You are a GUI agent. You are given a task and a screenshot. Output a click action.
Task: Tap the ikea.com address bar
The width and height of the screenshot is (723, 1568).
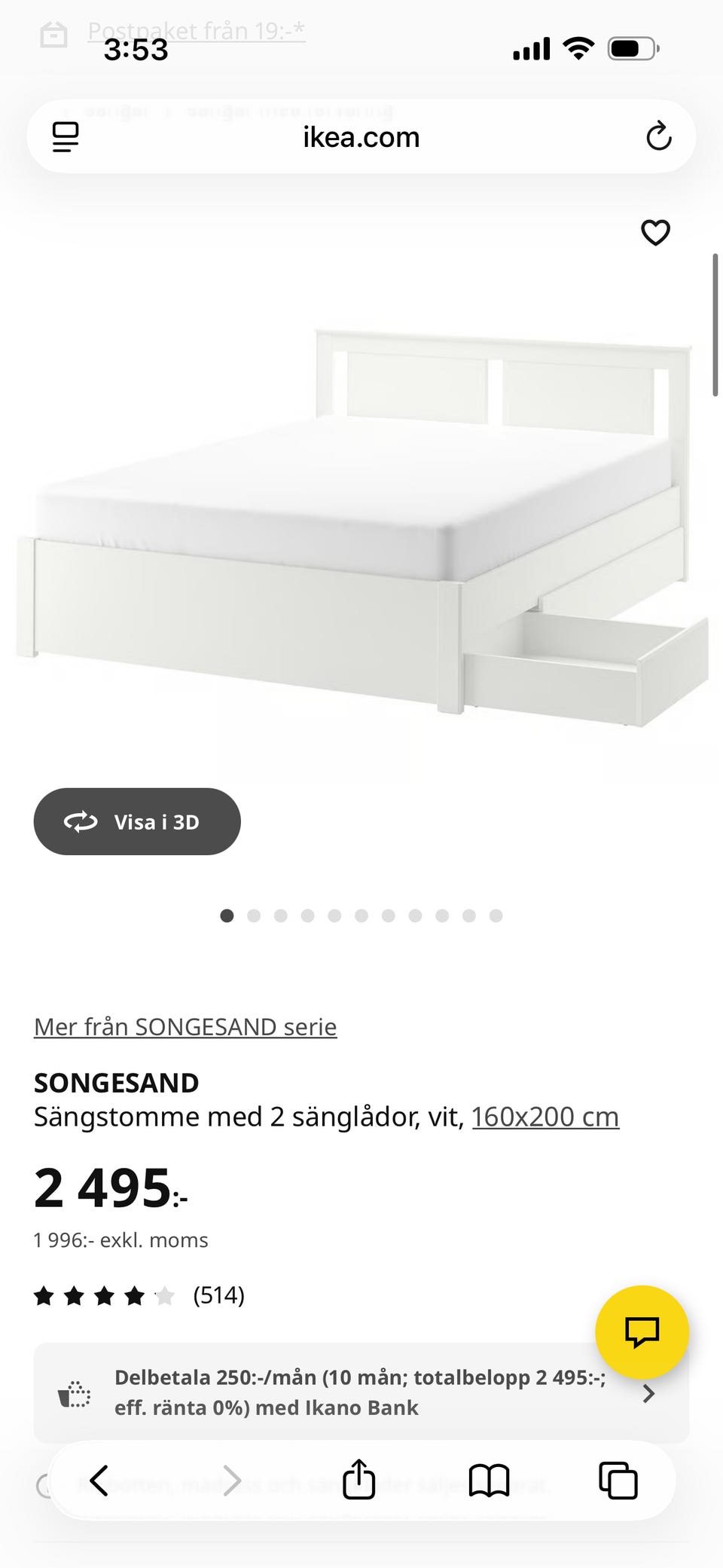[x=361, y=137]
